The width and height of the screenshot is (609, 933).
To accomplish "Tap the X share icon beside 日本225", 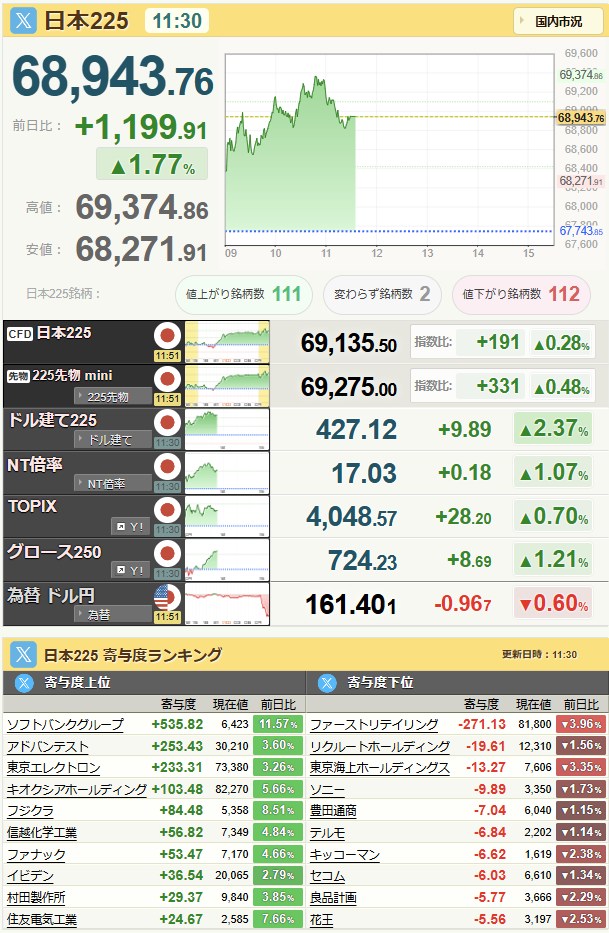I will [23, 21].
